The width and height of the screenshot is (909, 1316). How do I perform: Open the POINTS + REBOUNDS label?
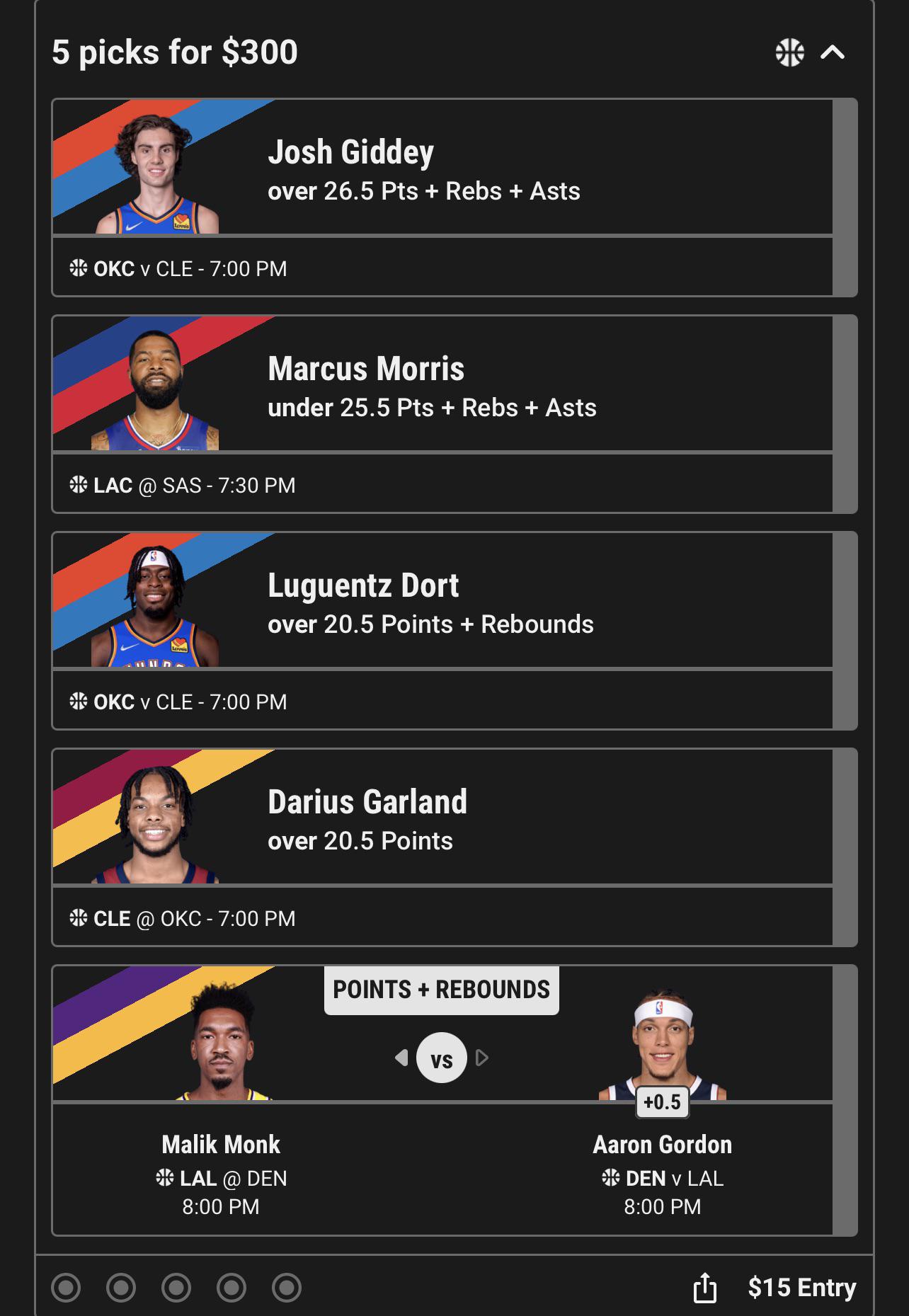click(x=441, y=990)
